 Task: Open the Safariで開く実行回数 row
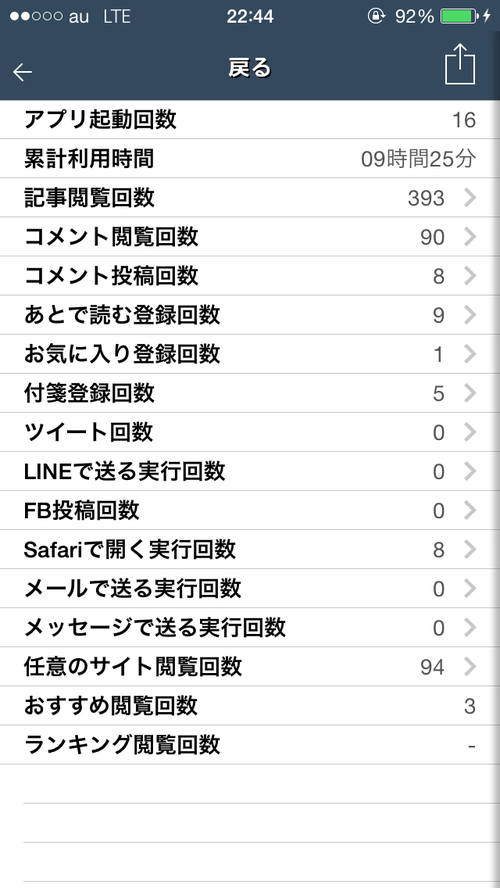click(250, 549)
